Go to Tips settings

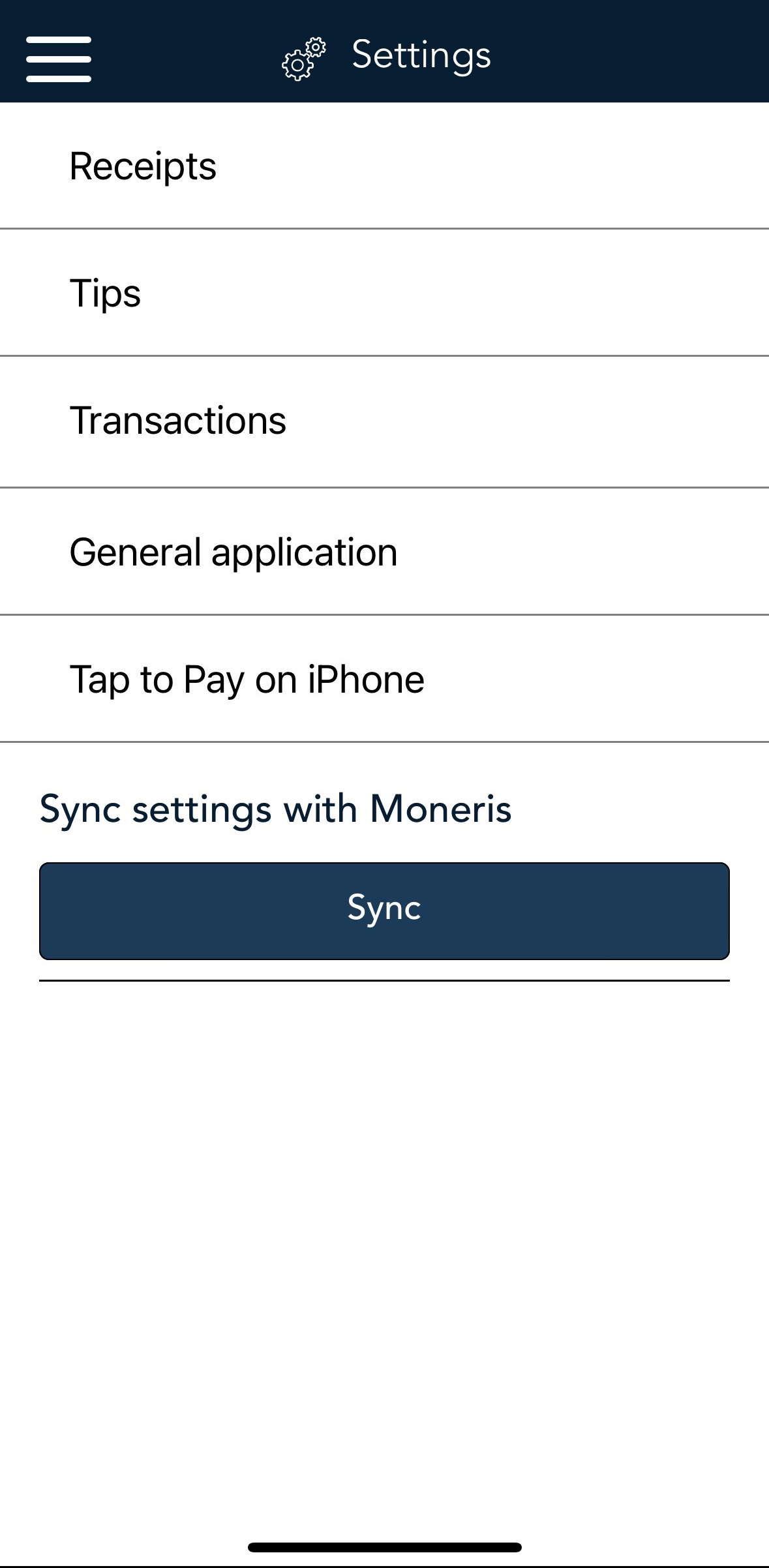384,292
